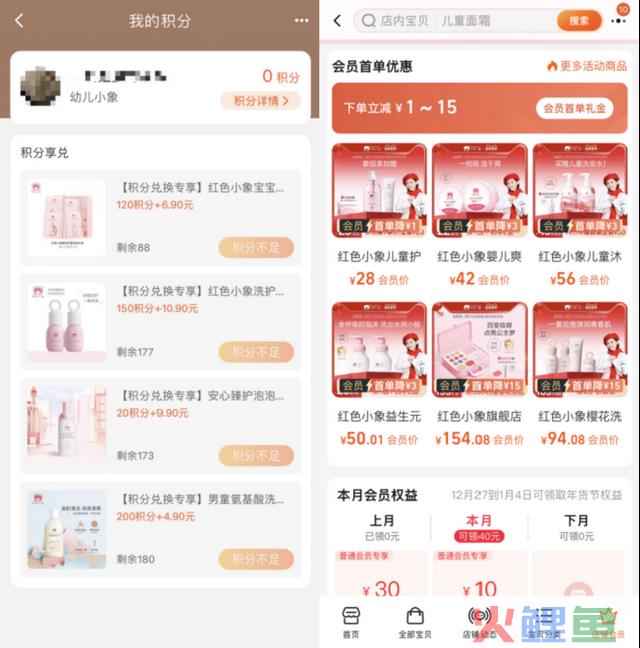Claim the 会员首单礼金 gift
The height and width of the screenshot is (648, 640).
point(574,108)
